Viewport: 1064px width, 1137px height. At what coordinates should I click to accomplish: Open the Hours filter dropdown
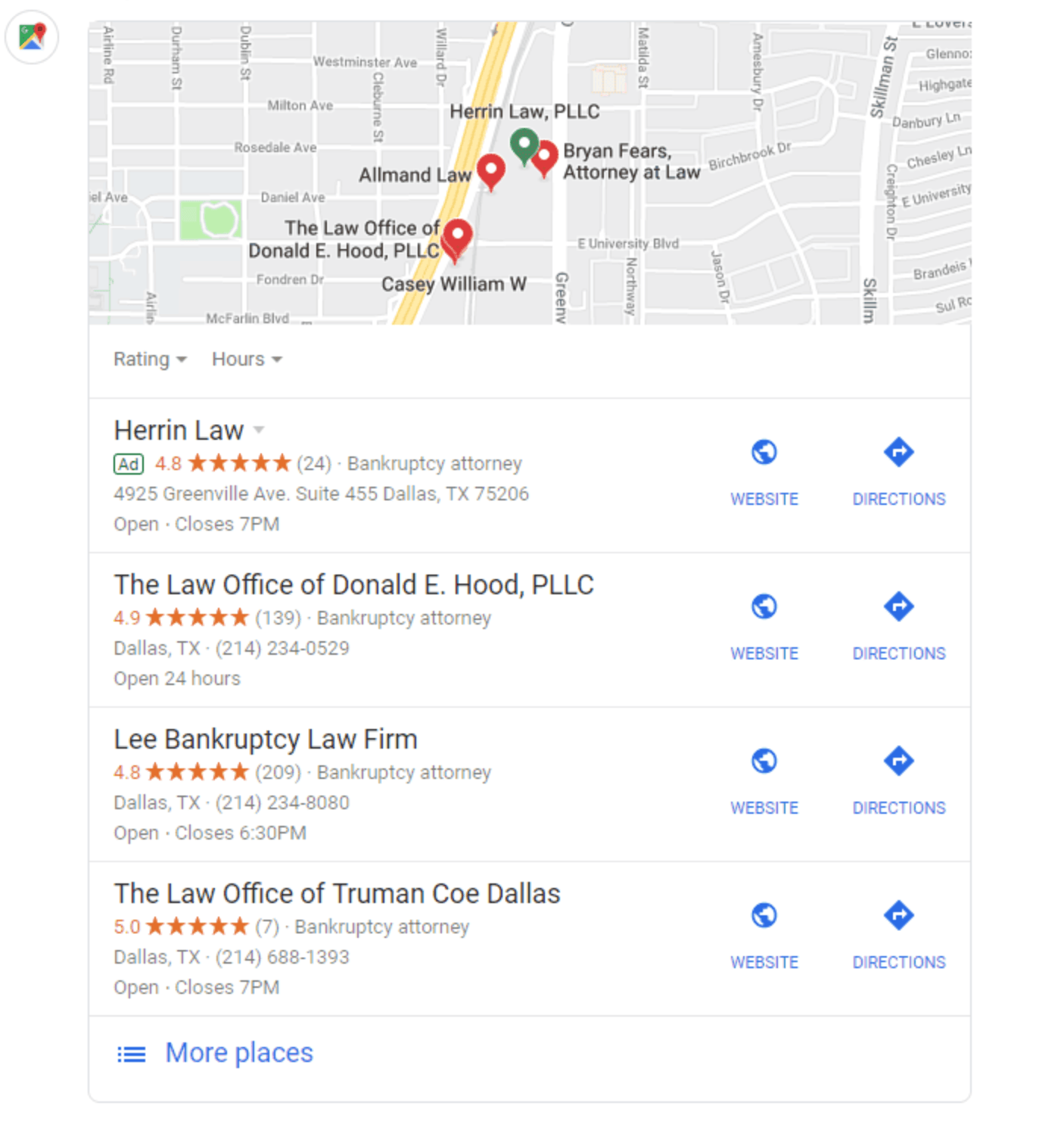pyautogui.click(x=247, y=359)
